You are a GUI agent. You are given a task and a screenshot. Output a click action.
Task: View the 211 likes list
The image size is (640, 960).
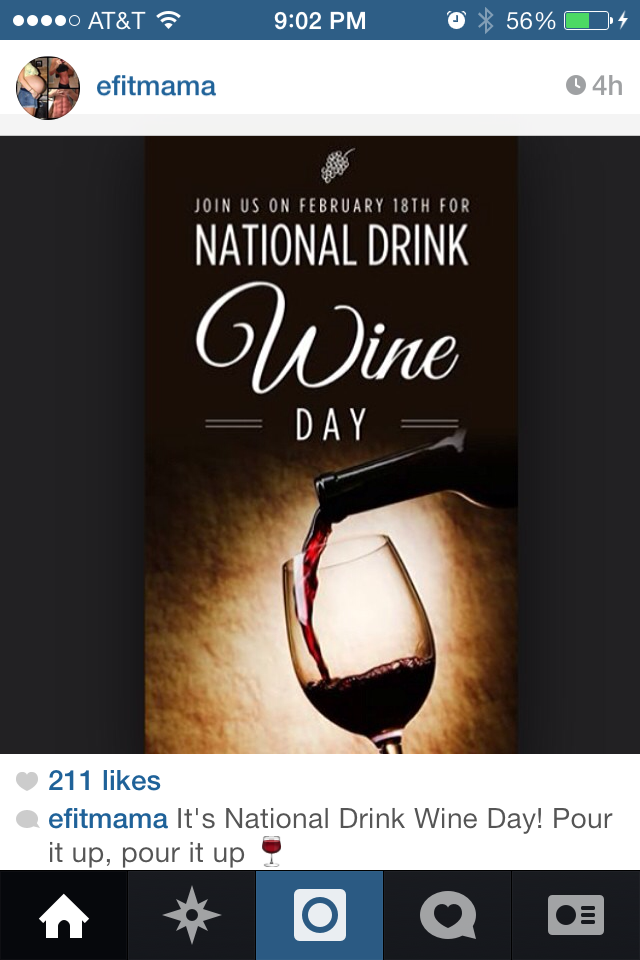[x=104, y=781]
